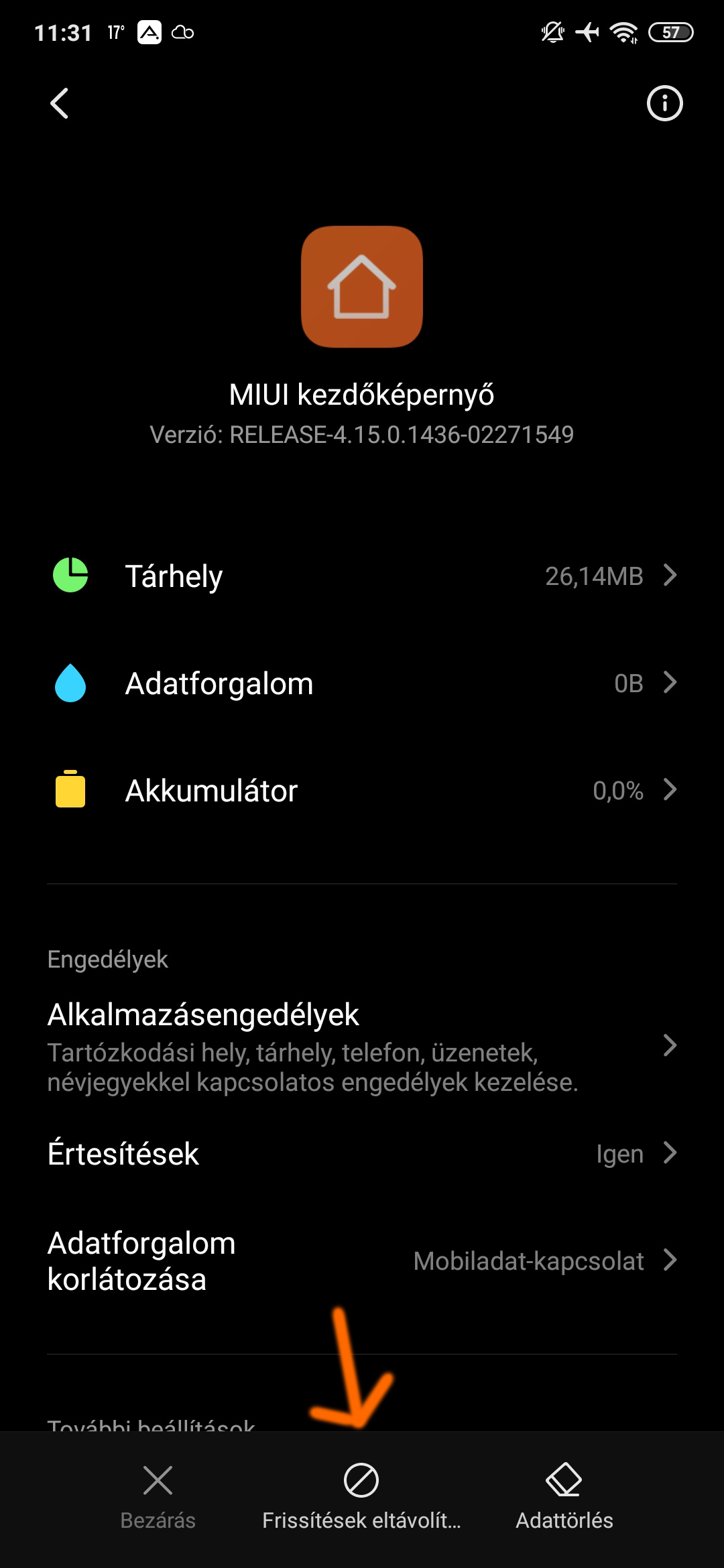
Task: Tap Frissítések eltávolítása button
Action: (361, 1496)
